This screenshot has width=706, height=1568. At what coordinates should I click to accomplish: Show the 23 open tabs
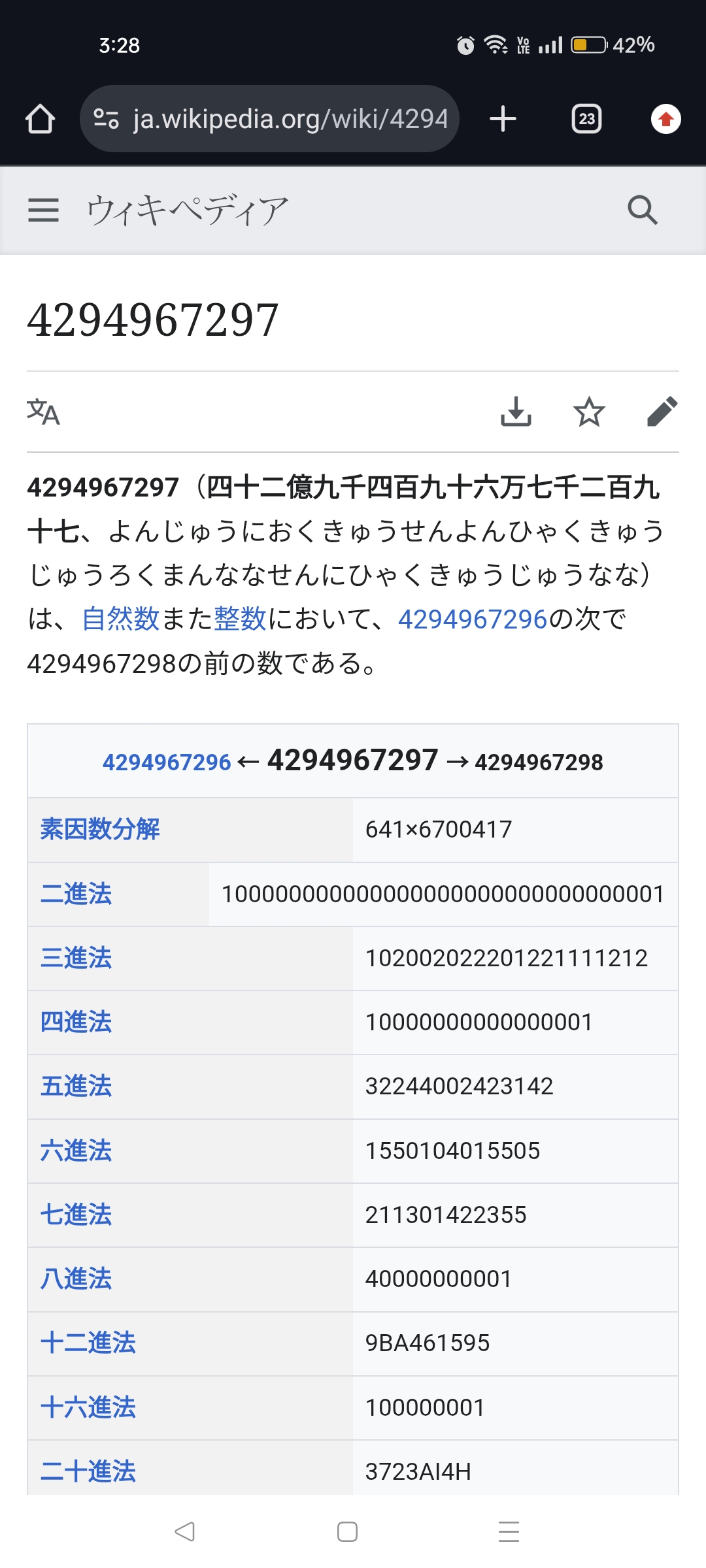point(586,119)
